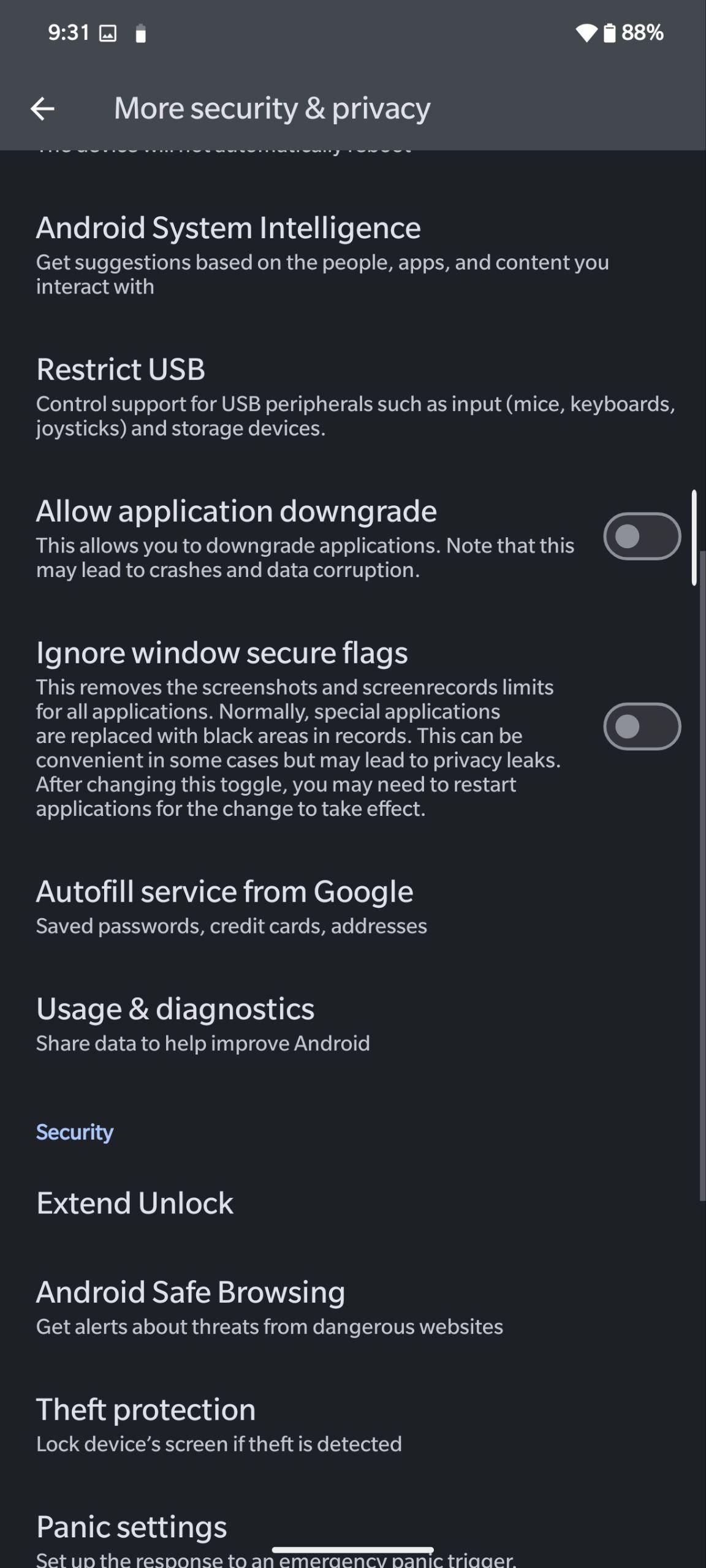The image size is (706, 1568).
Task: Turn on Ignore window secure flags
Action: point(642,727)
